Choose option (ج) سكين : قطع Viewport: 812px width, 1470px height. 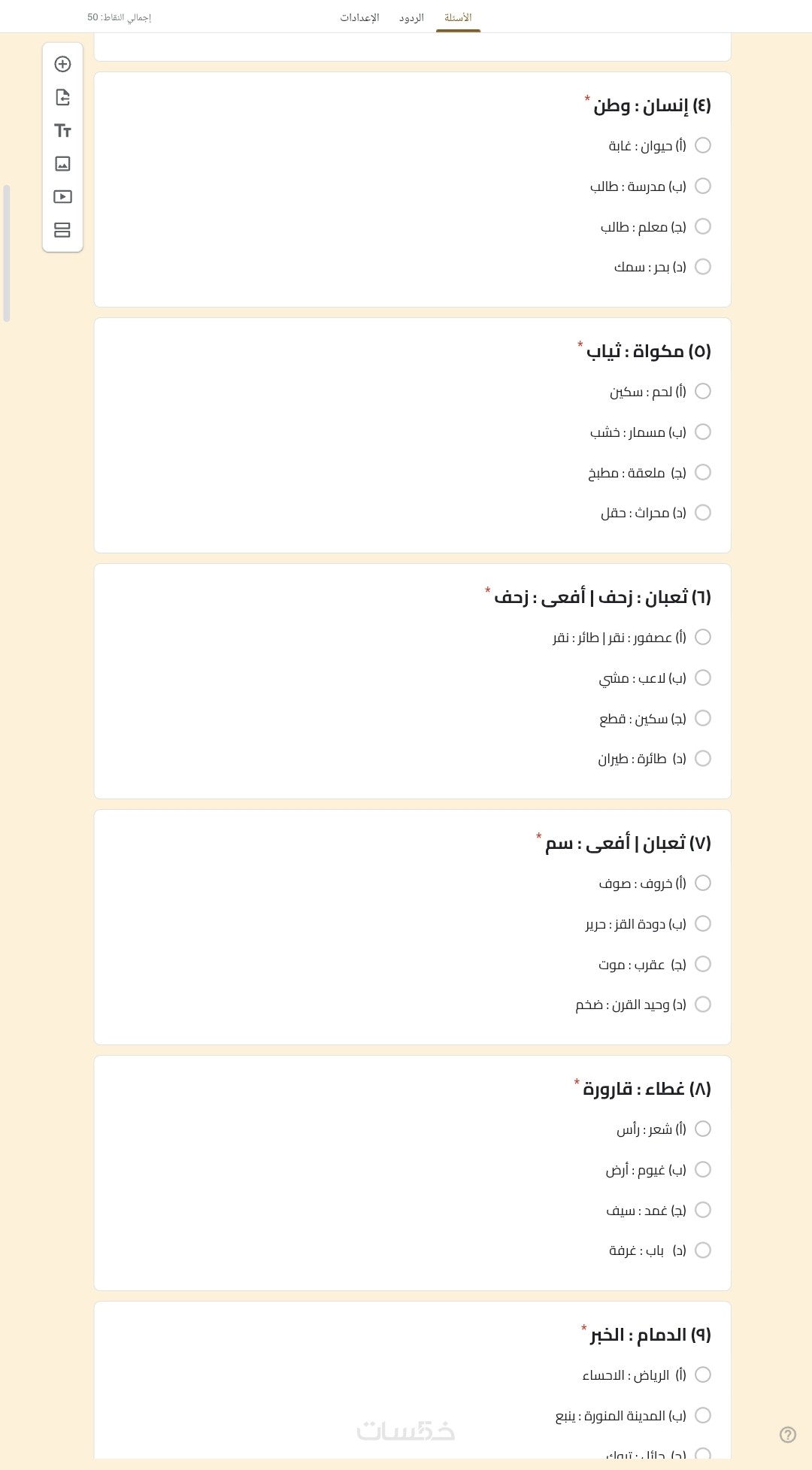coord(703,718)
